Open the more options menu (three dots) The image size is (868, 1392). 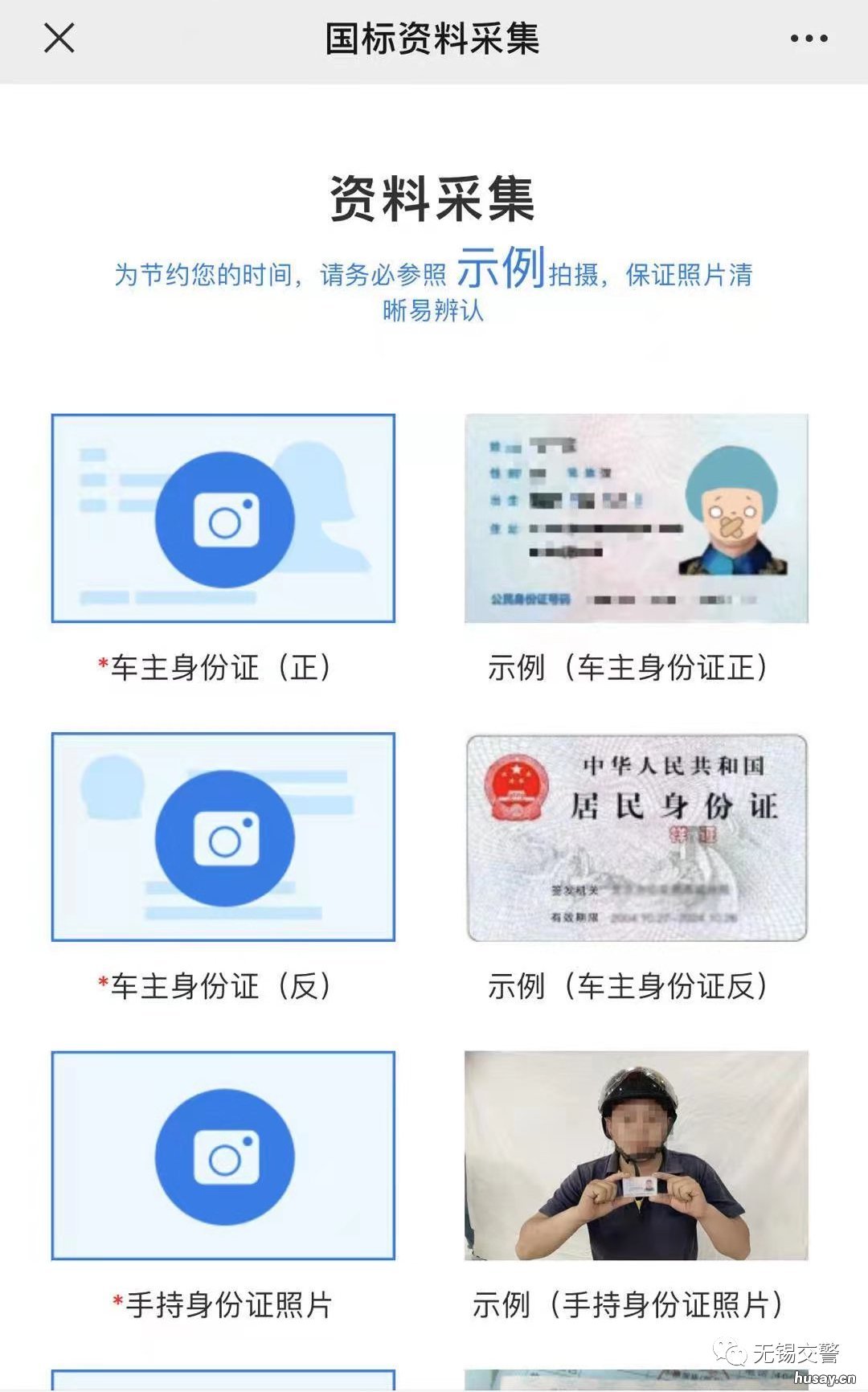pos(808,39)
